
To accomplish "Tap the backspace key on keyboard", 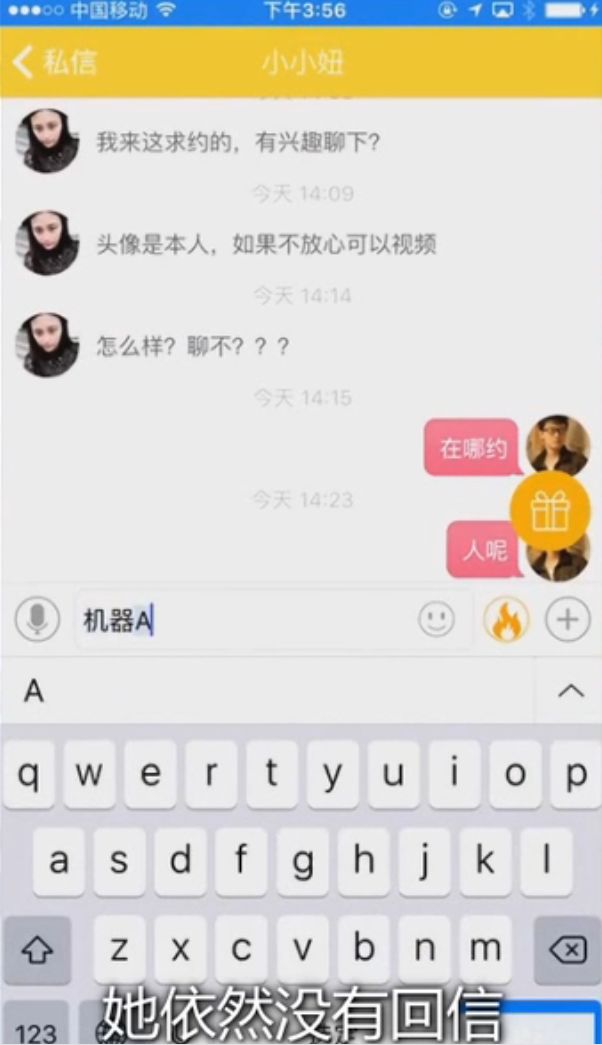I will click(567, 949).
